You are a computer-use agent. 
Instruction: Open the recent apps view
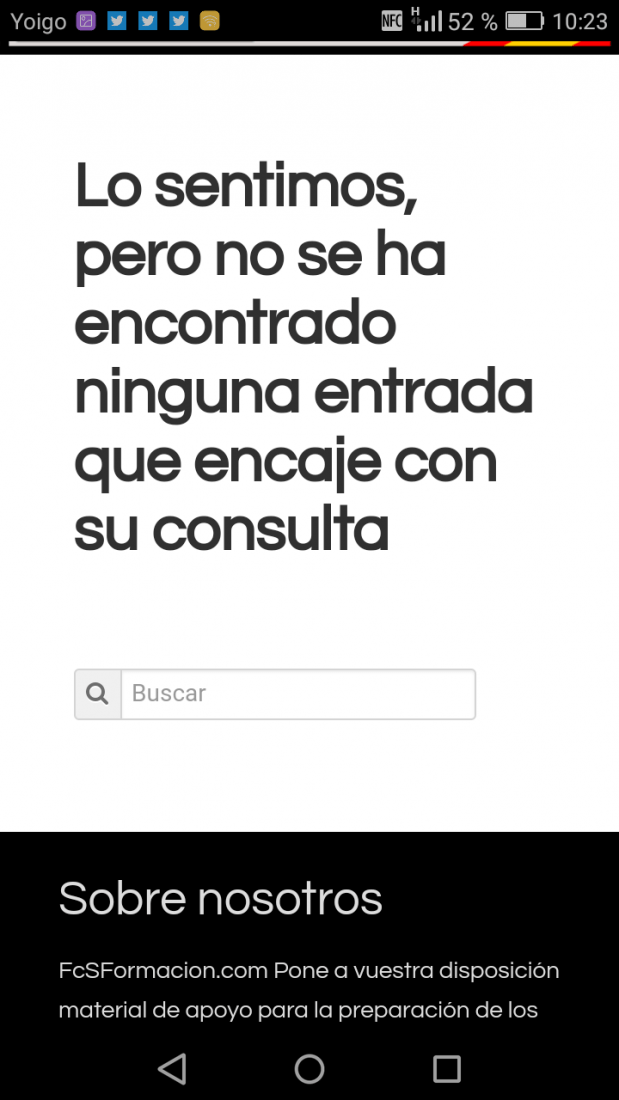(447, 1068)
